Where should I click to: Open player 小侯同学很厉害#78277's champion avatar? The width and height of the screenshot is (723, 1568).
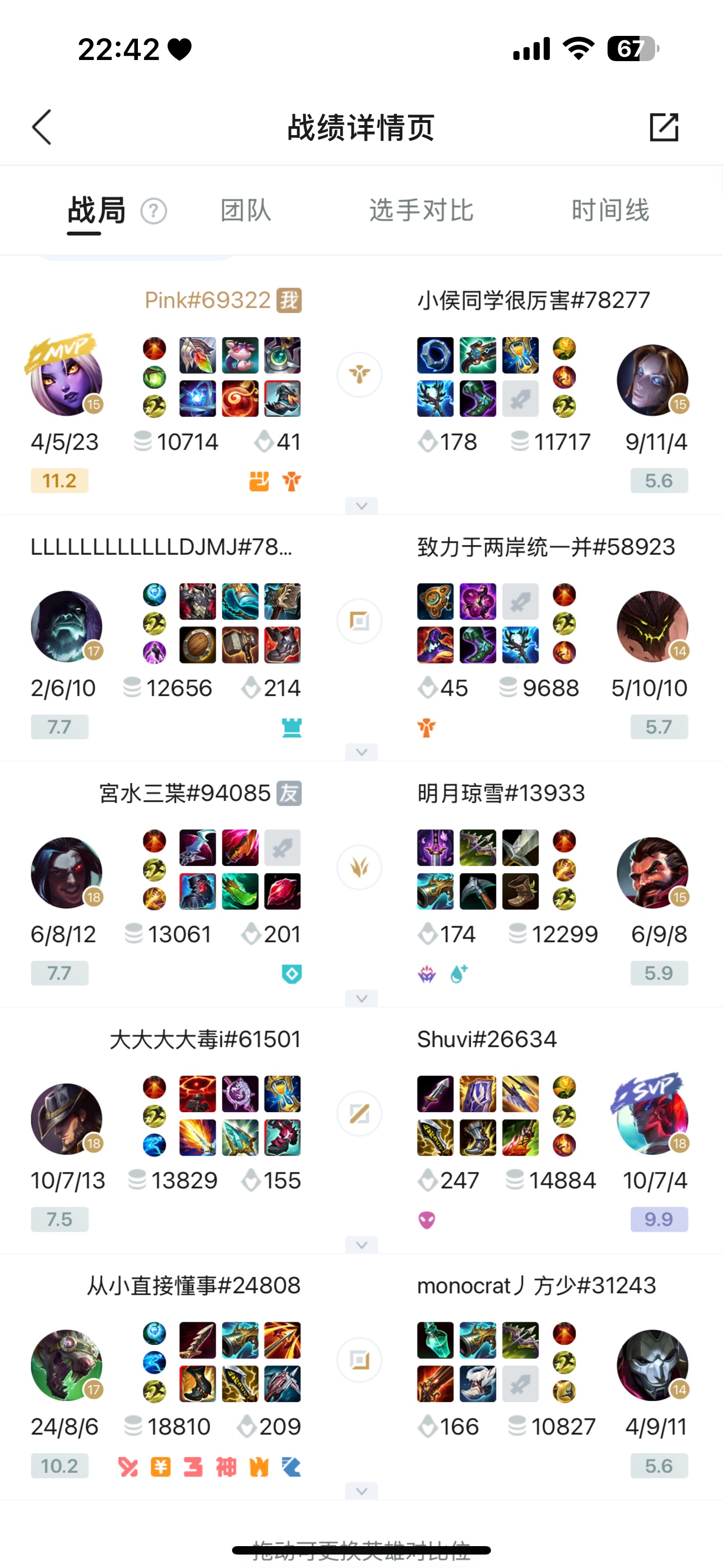652,380
